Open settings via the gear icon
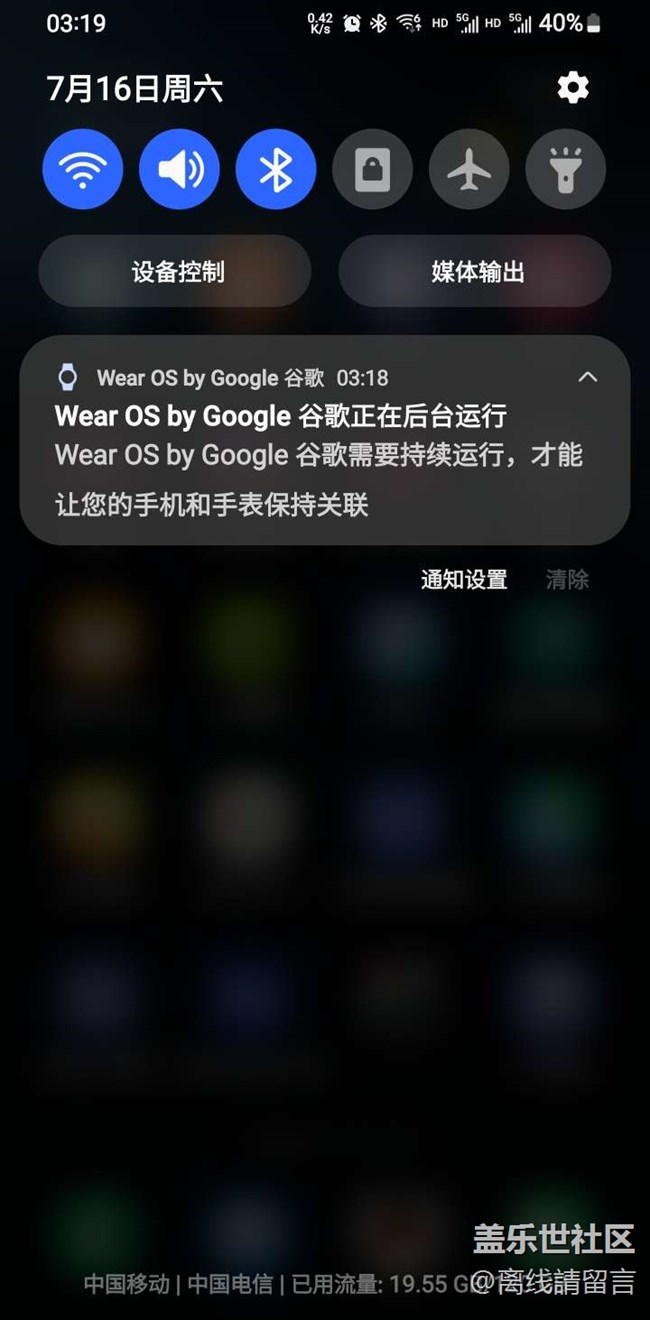This screenshot has width=650, height=1320. click(x=573, y=89)
